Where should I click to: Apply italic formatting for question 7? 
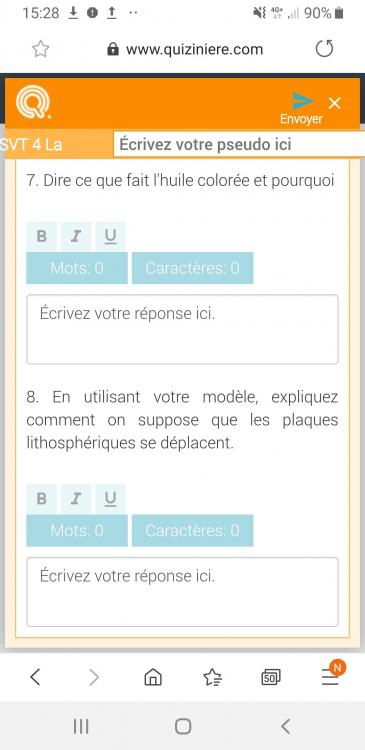coord(76,236)
